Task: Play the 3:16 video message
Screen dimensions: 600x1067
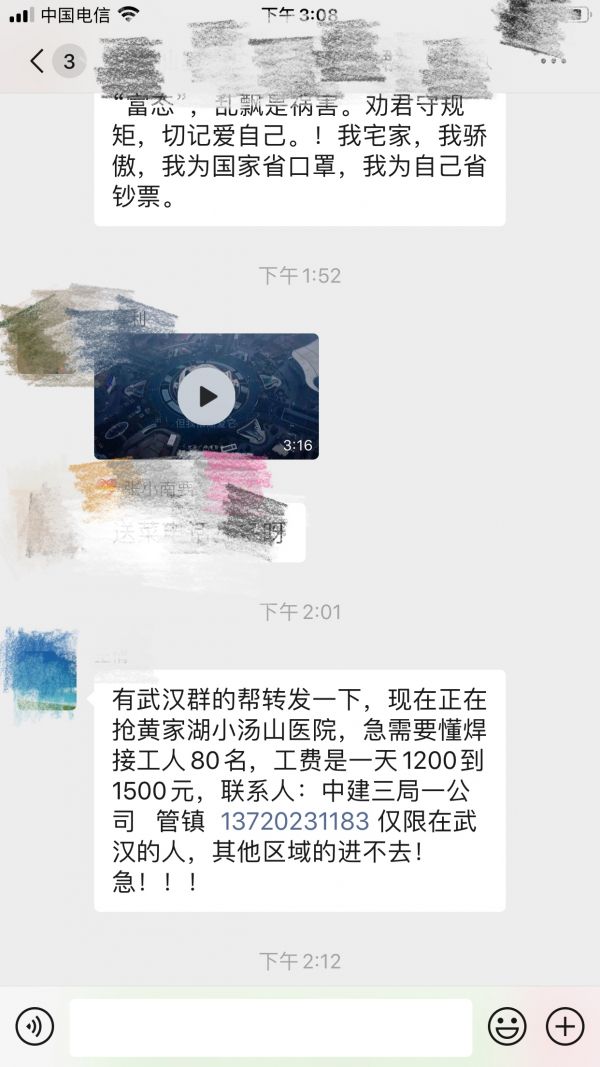Action: click(207, 396)
